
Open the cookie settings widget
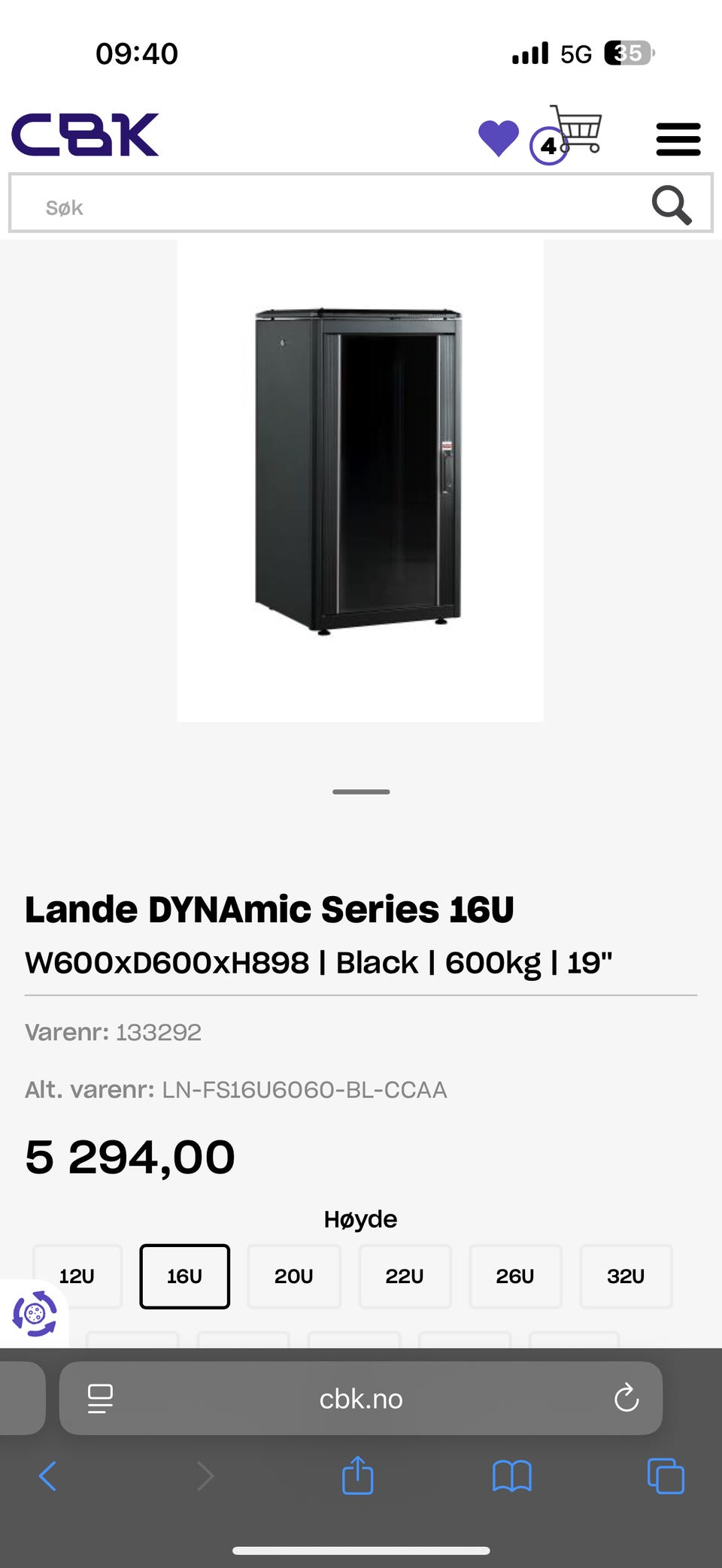[x=35, y=1314]
